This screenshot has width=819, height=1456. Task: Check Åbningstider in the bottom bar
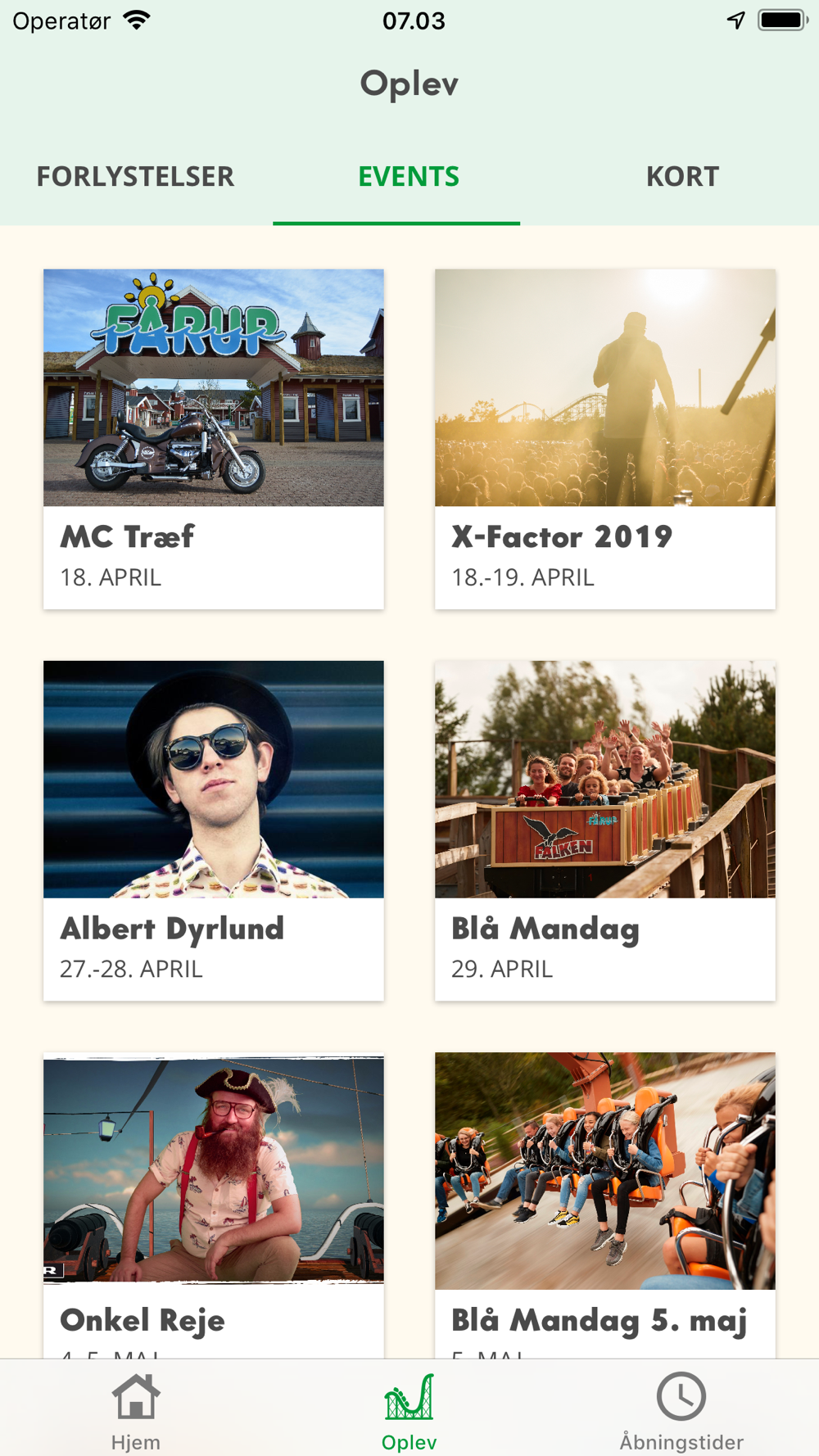click(x=681, y=1410)
